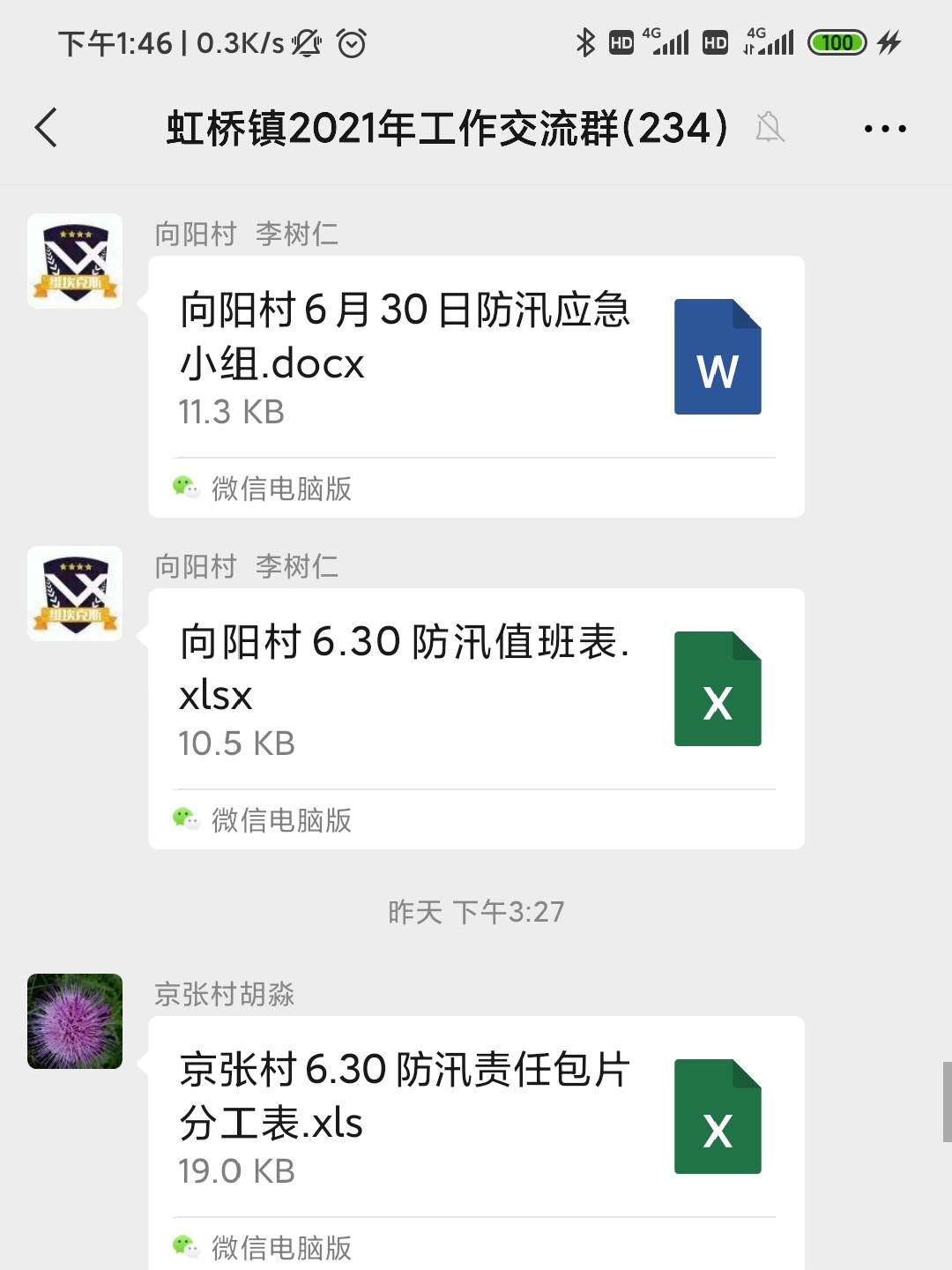Open 京张村6.30防汛责任包片分工表.xls file
This screenshot has width=952, height=1270.
click(476, 1117)
